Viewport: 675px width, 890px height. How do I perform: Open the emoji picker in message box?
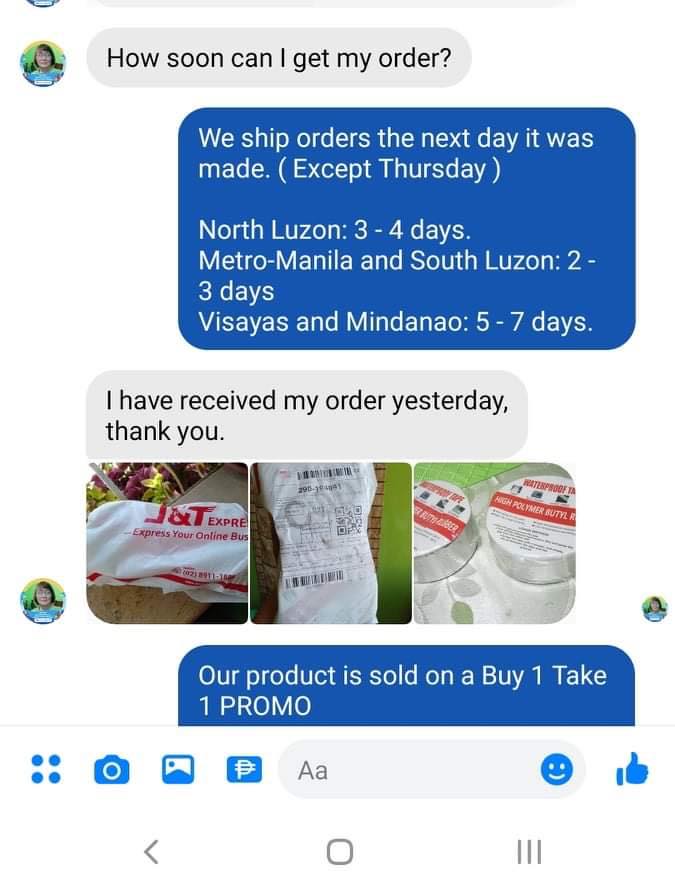pyautogui.click(x=556, y=769)
